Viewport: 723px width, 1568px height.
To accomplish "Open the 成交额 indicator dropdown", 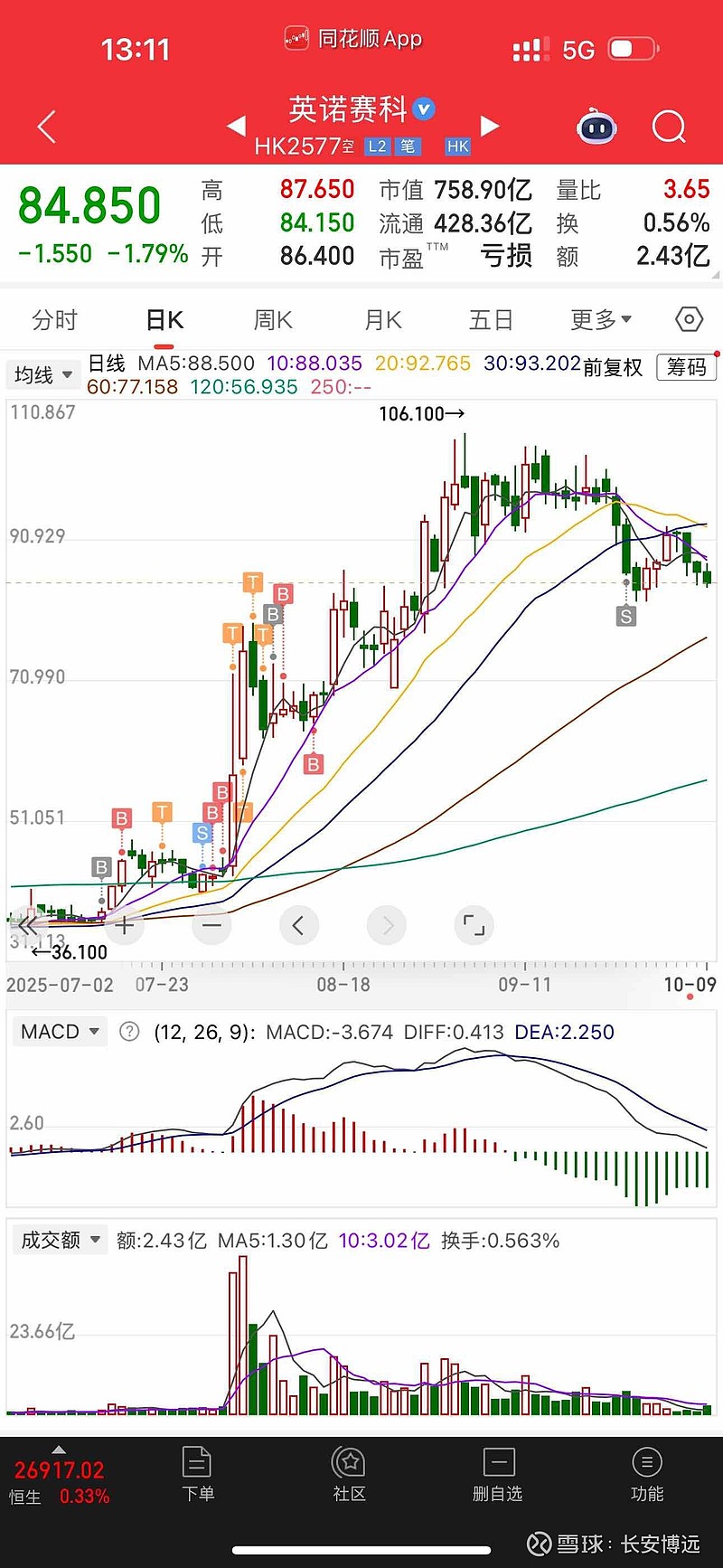I will [61, 1240].
